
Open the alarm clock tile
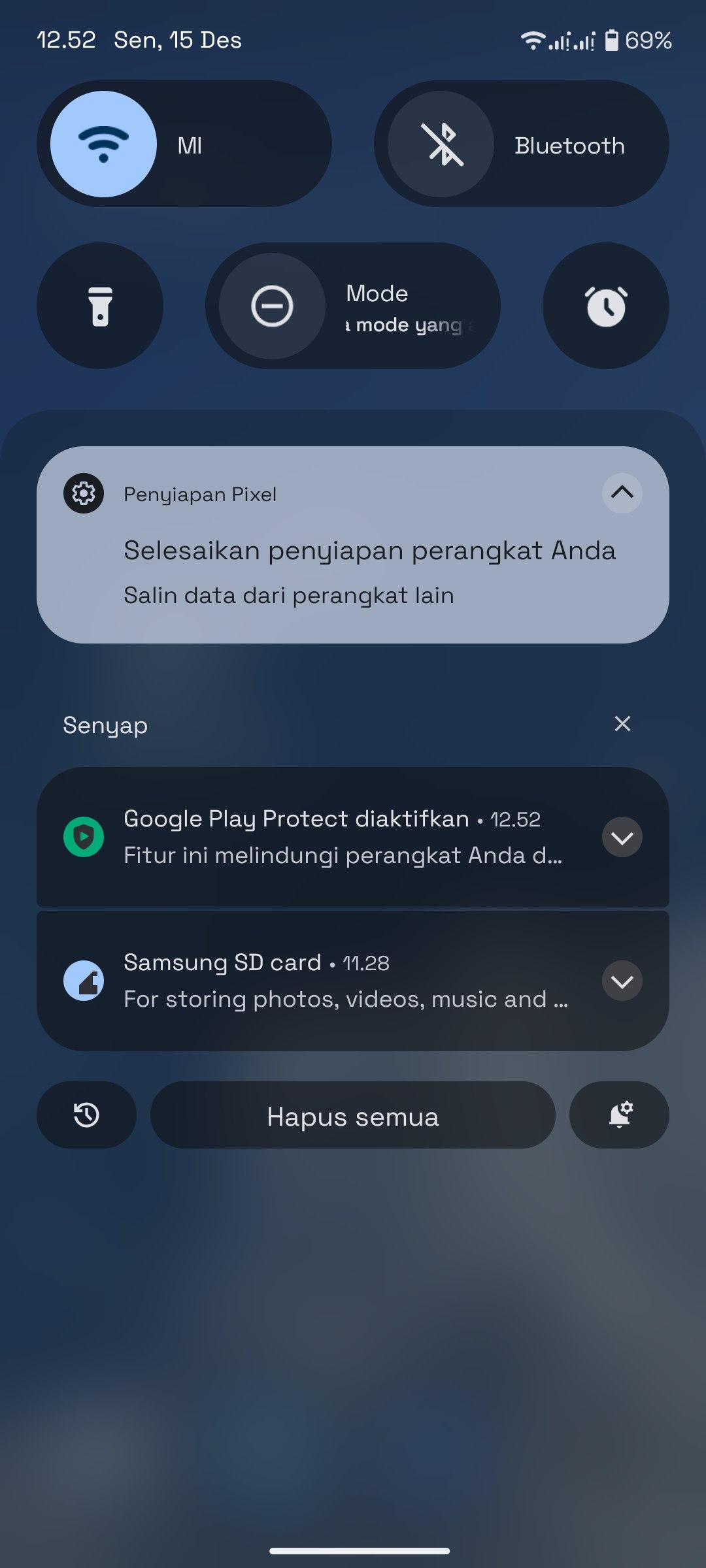(x=605, y=306)
